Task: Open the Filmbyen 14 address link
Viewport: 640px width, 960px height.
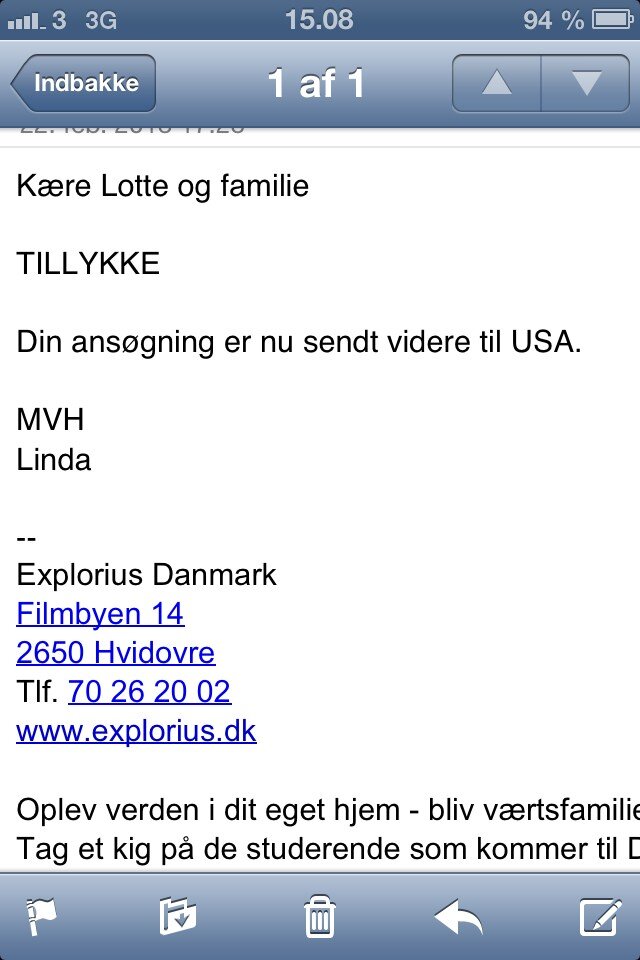Action: point(100,614)
